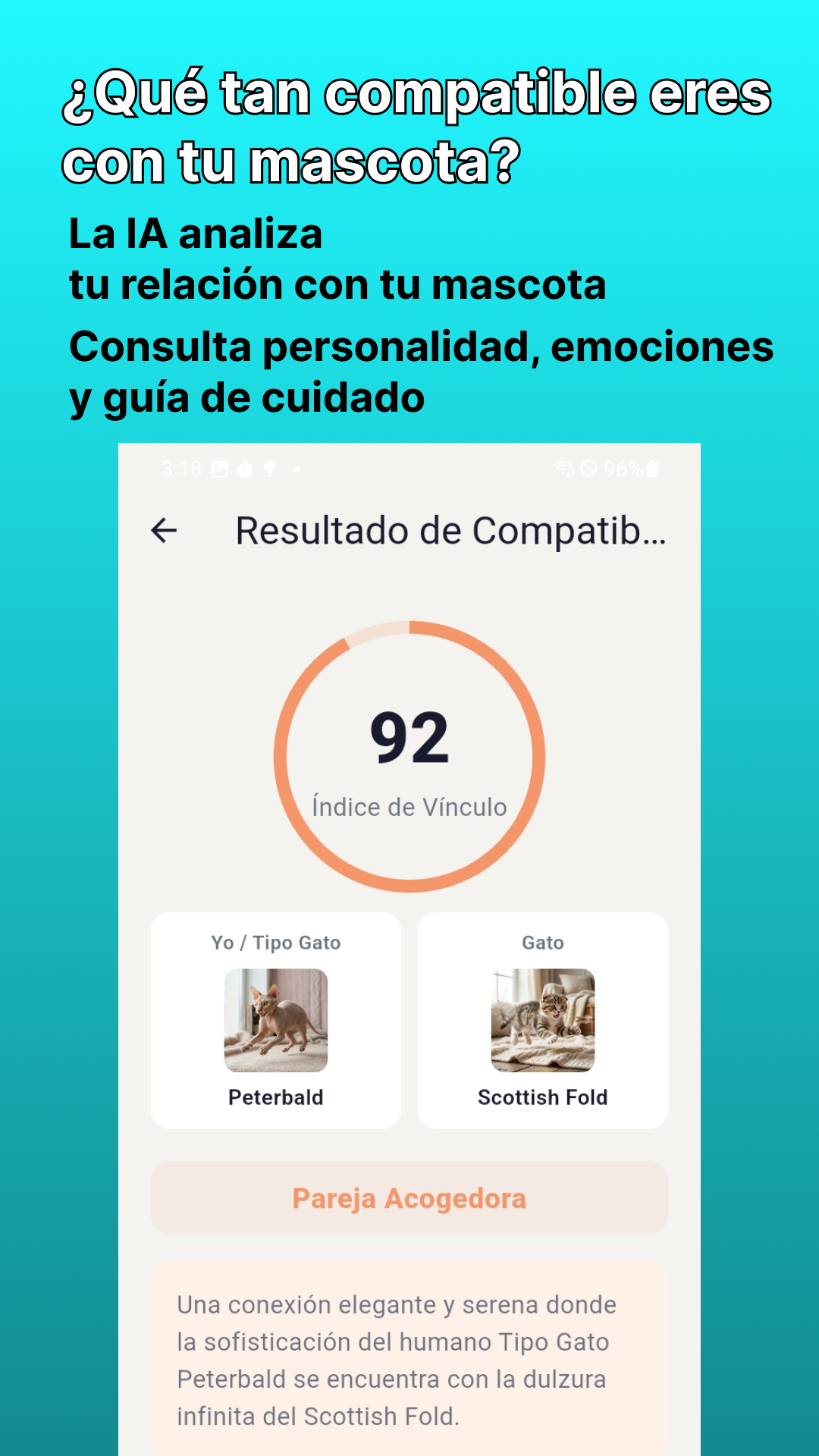819x1456 pixels.
Task: Select the light bulb notification icon
Action: (x=270, y=469)
